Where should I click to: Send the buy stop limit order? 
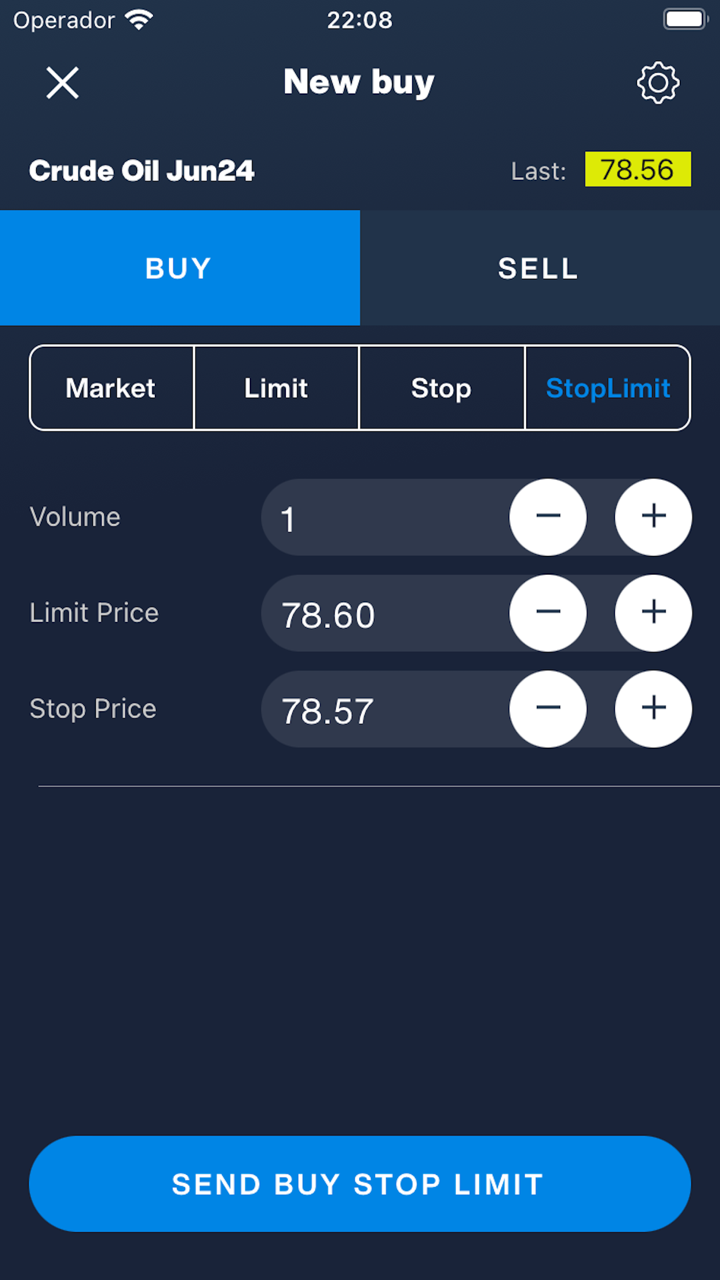click(x=359, y=1184)
